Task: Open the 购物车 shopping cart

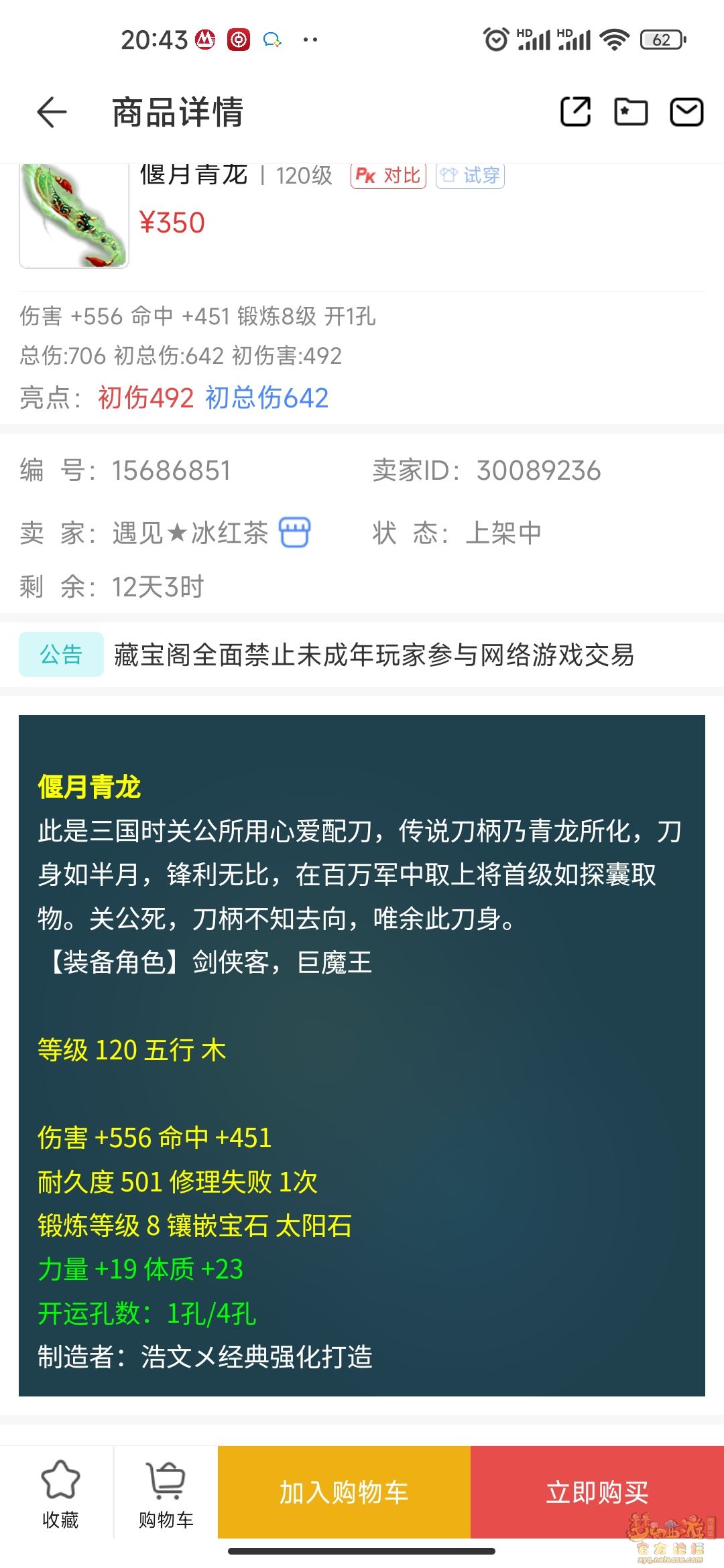Action: coord(166,1492)
